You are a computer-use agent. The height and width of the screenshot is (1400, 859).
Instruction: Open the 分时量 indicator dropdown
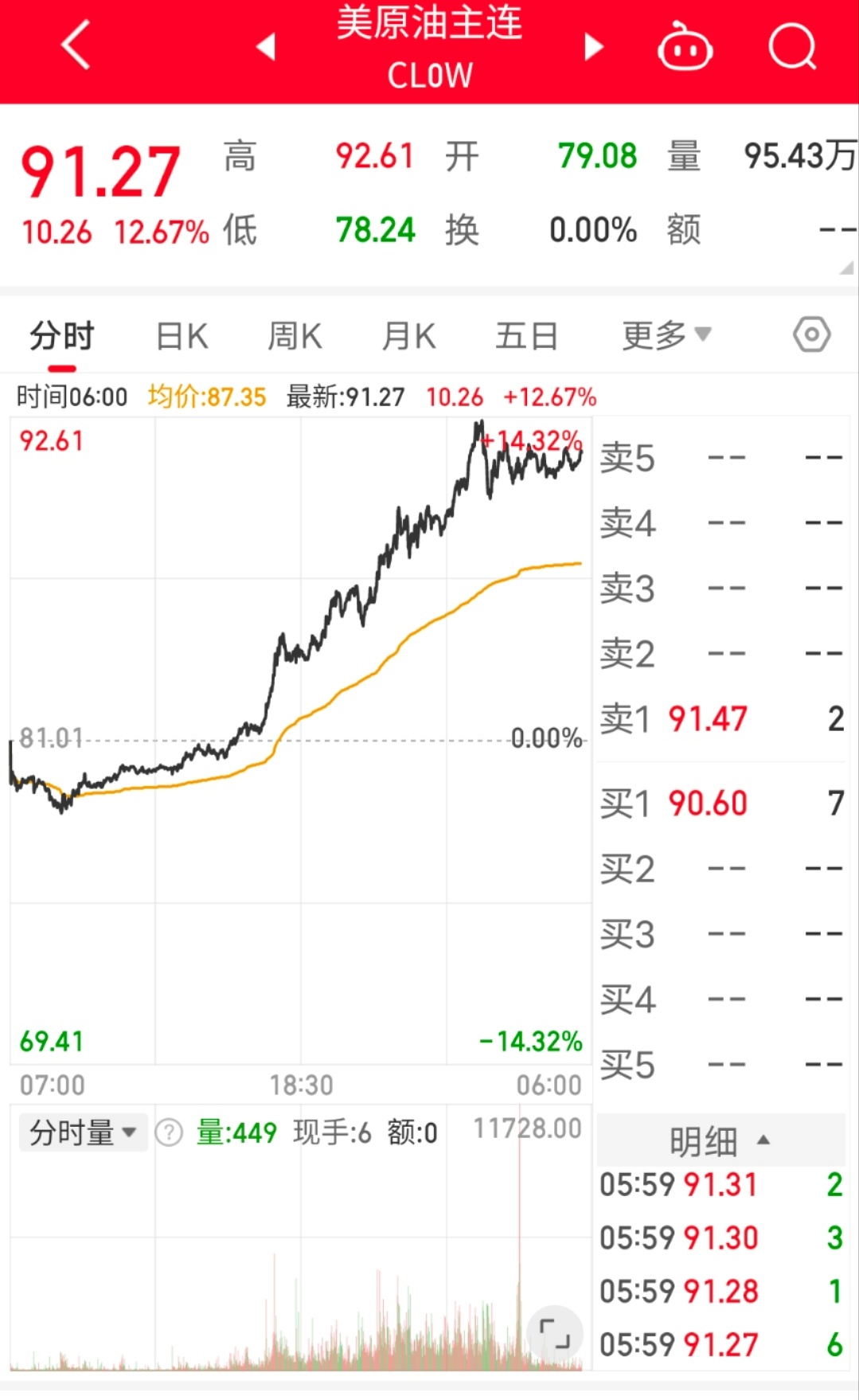coord(81,1131)
